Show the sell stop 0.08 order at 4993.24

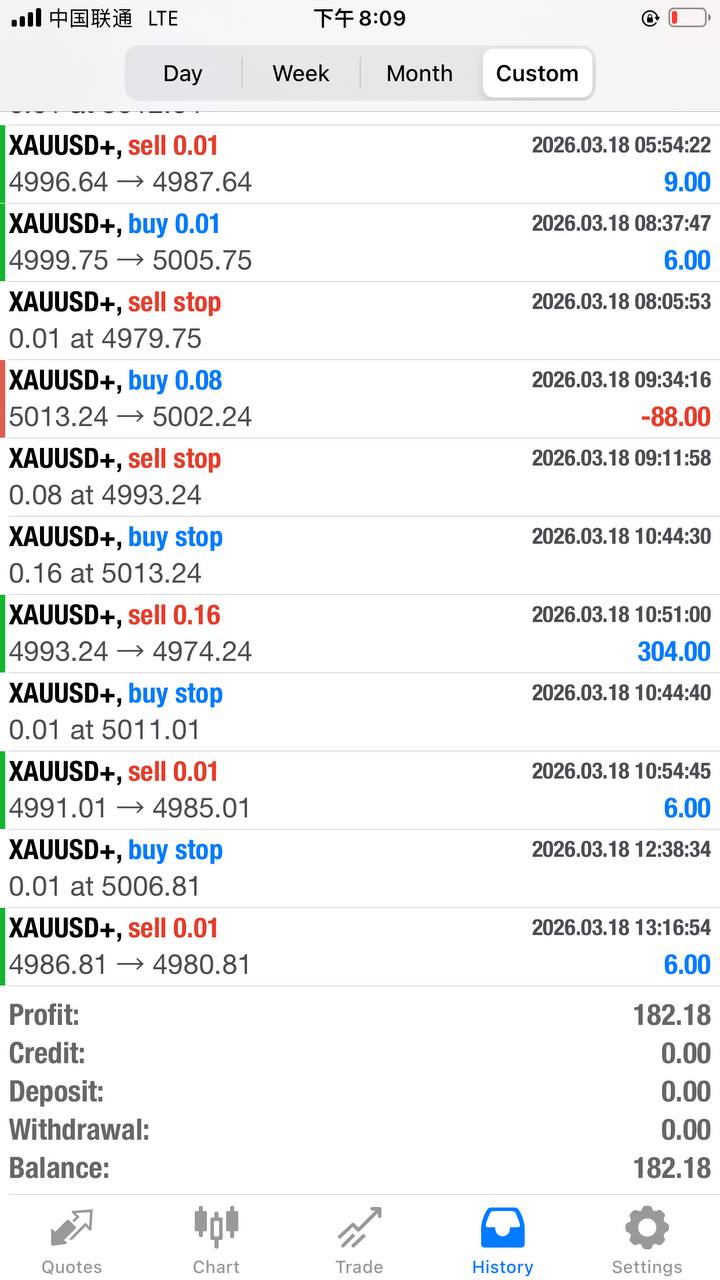360,477
